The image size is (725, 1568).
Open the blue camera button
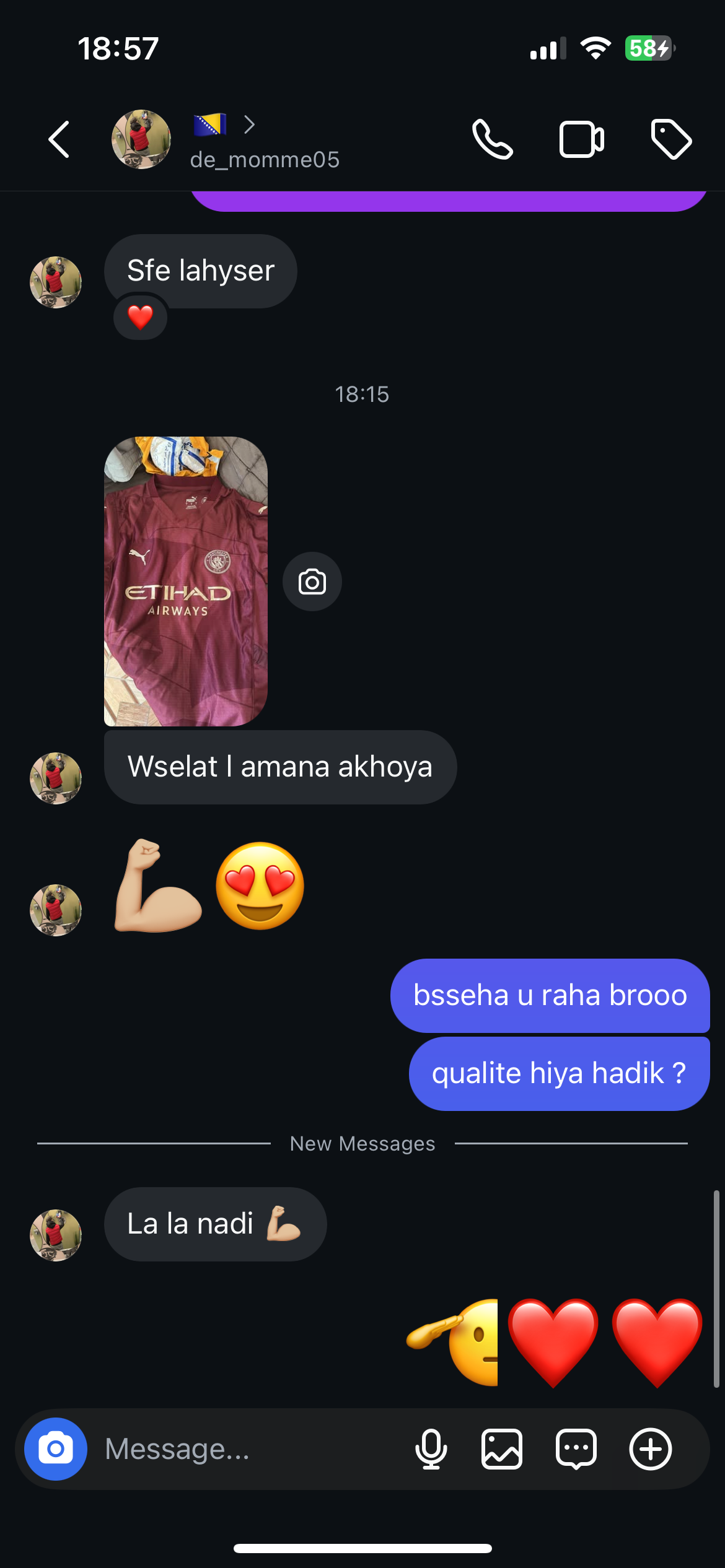[56, 1449]
